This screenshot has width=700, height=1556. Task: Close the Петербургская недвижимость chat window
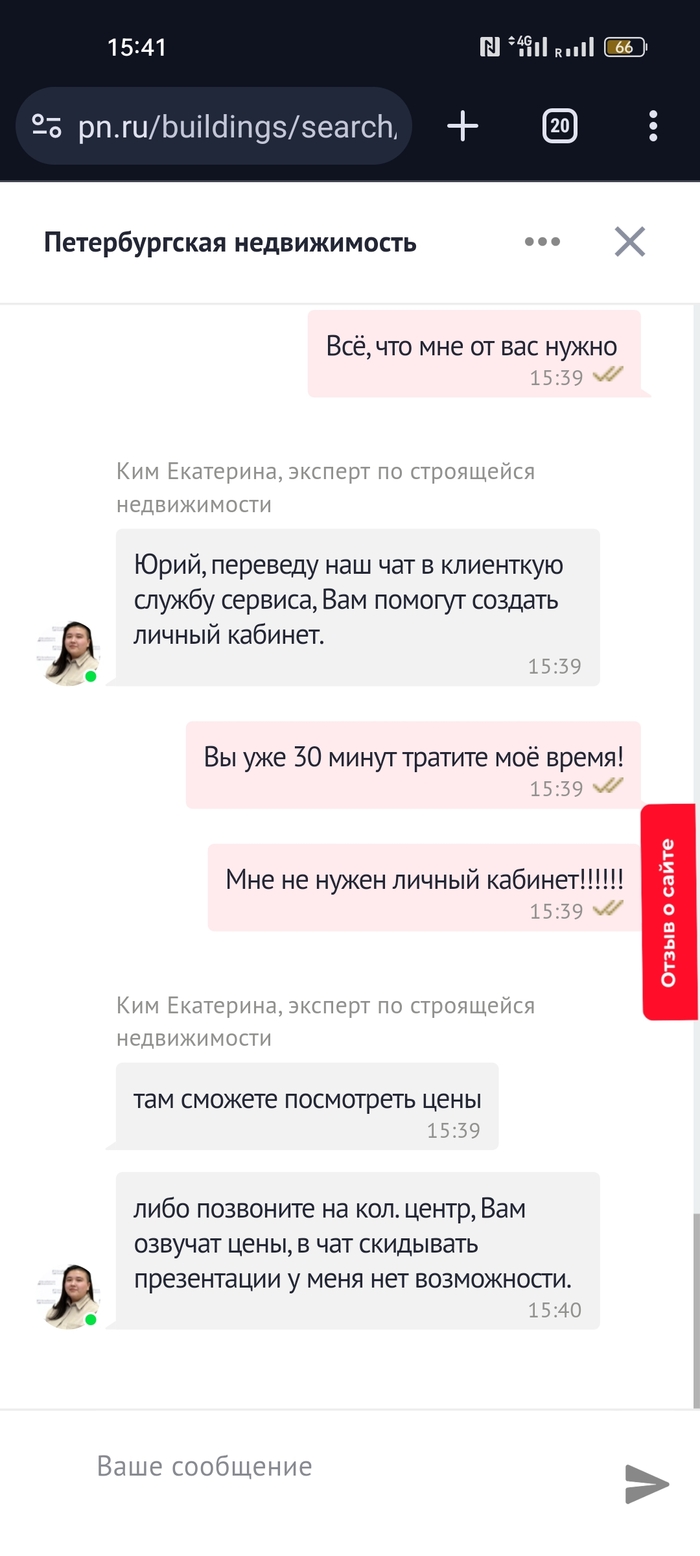tap(629, 242)
